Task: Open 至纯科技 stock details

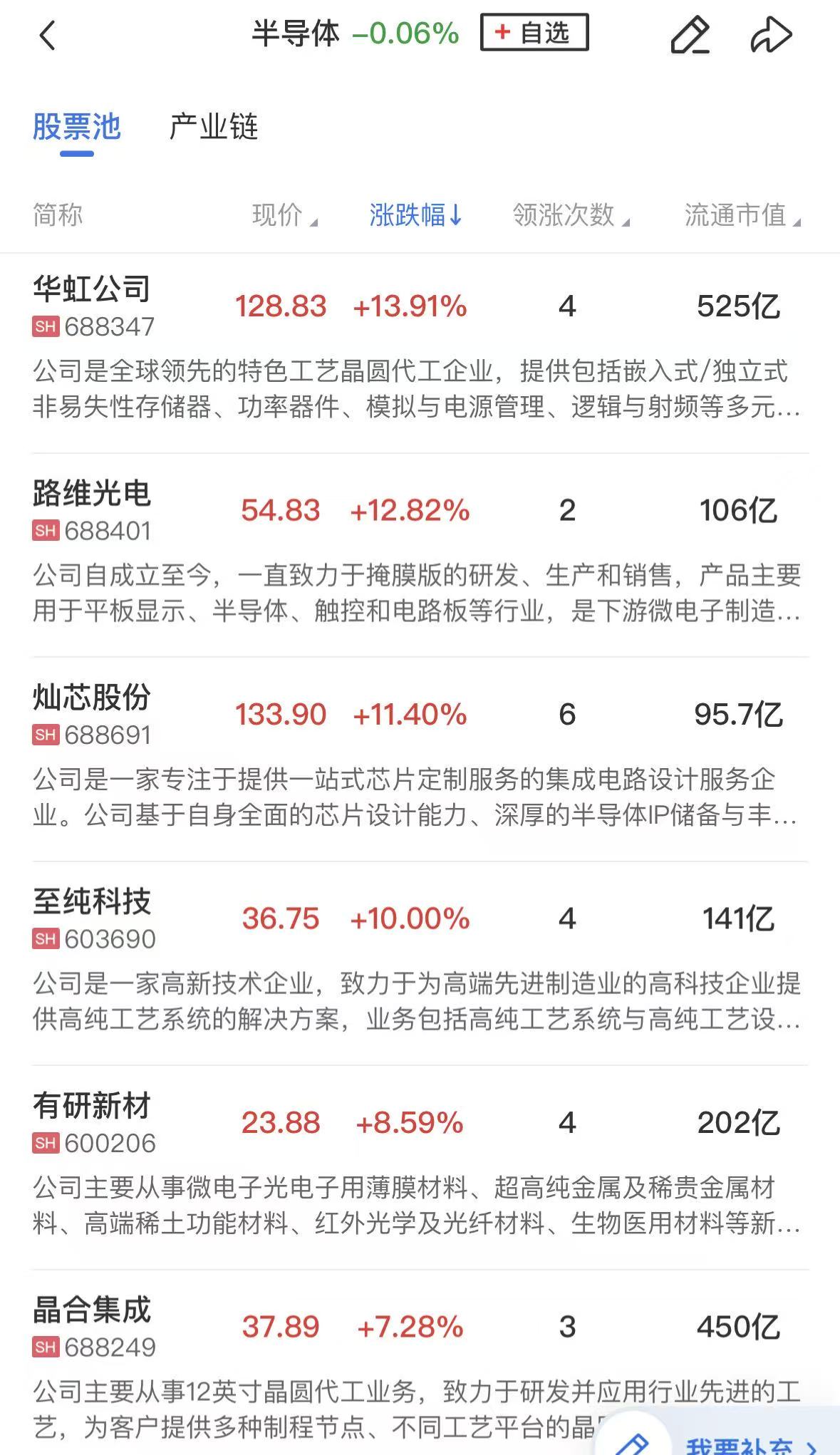Action: (x=93, y=903)
